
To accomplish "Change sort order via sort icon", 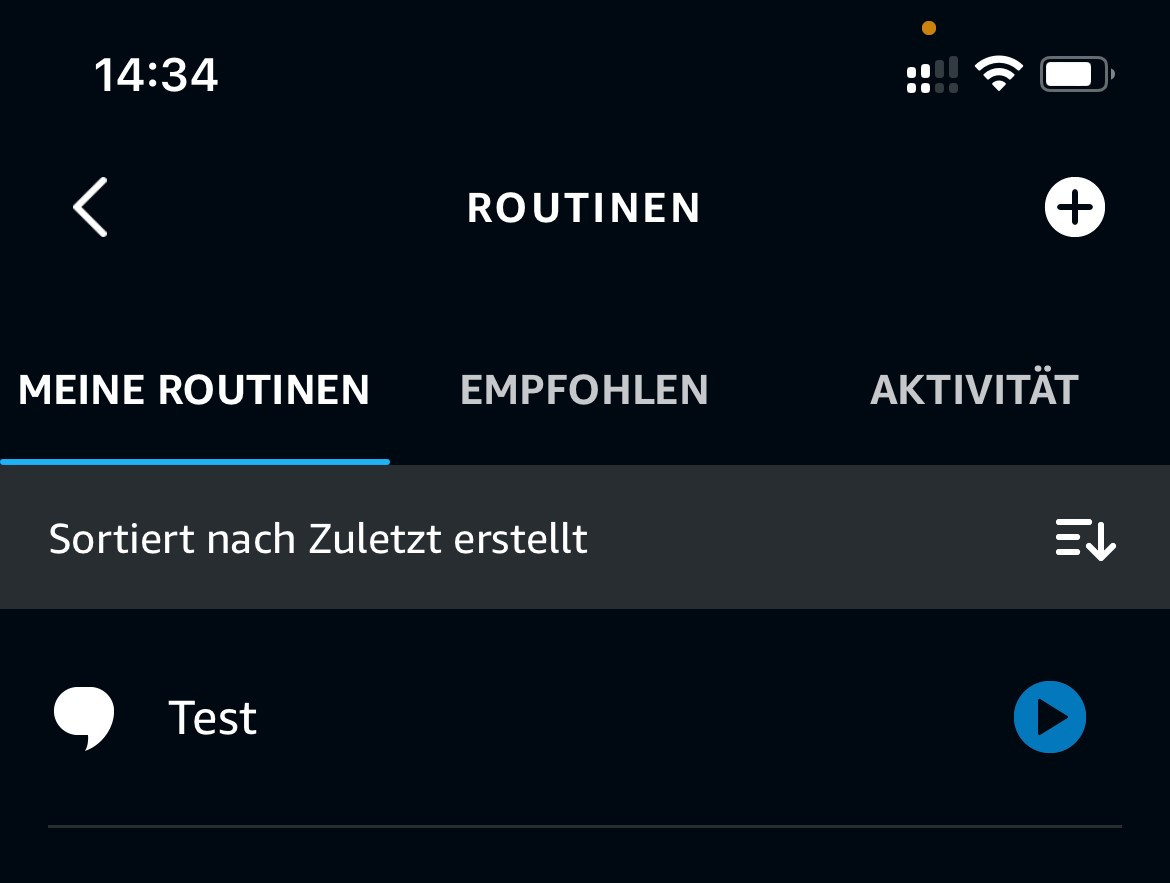I will coord(1085,539).
